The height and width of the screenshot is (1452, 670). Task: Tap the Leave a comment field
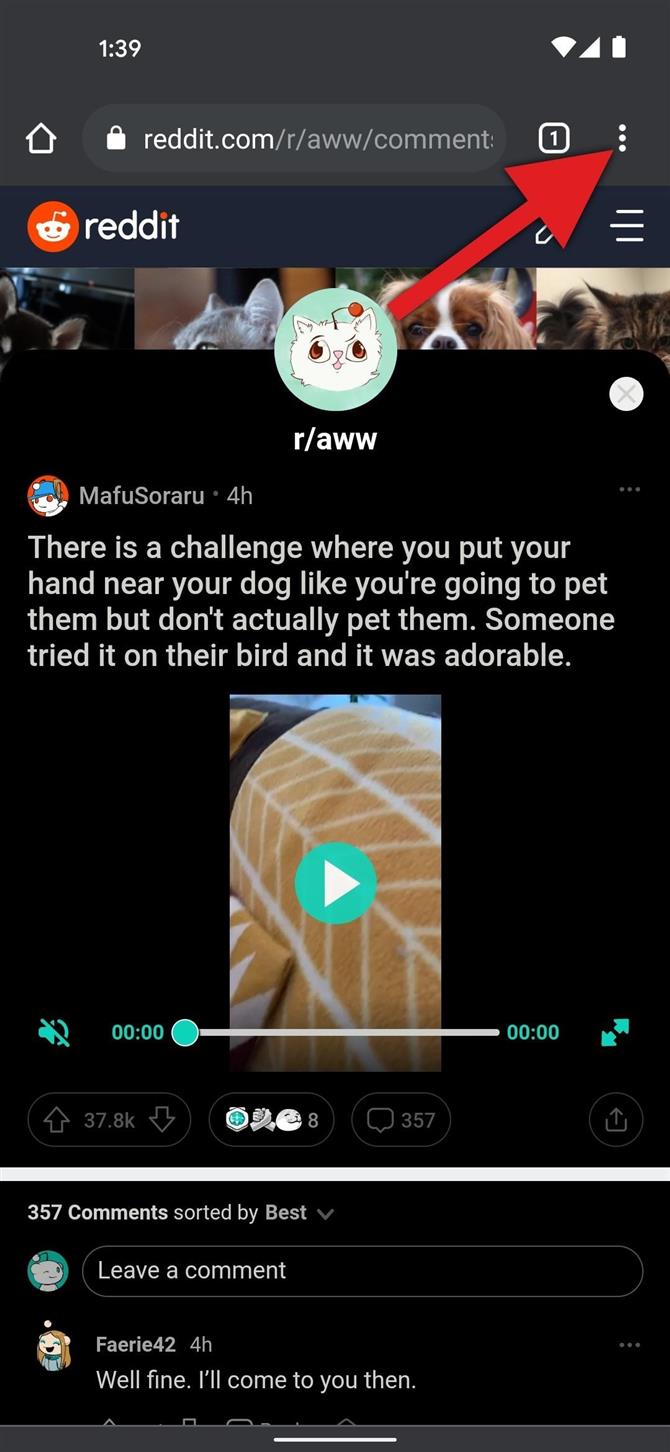point(362,1271)
